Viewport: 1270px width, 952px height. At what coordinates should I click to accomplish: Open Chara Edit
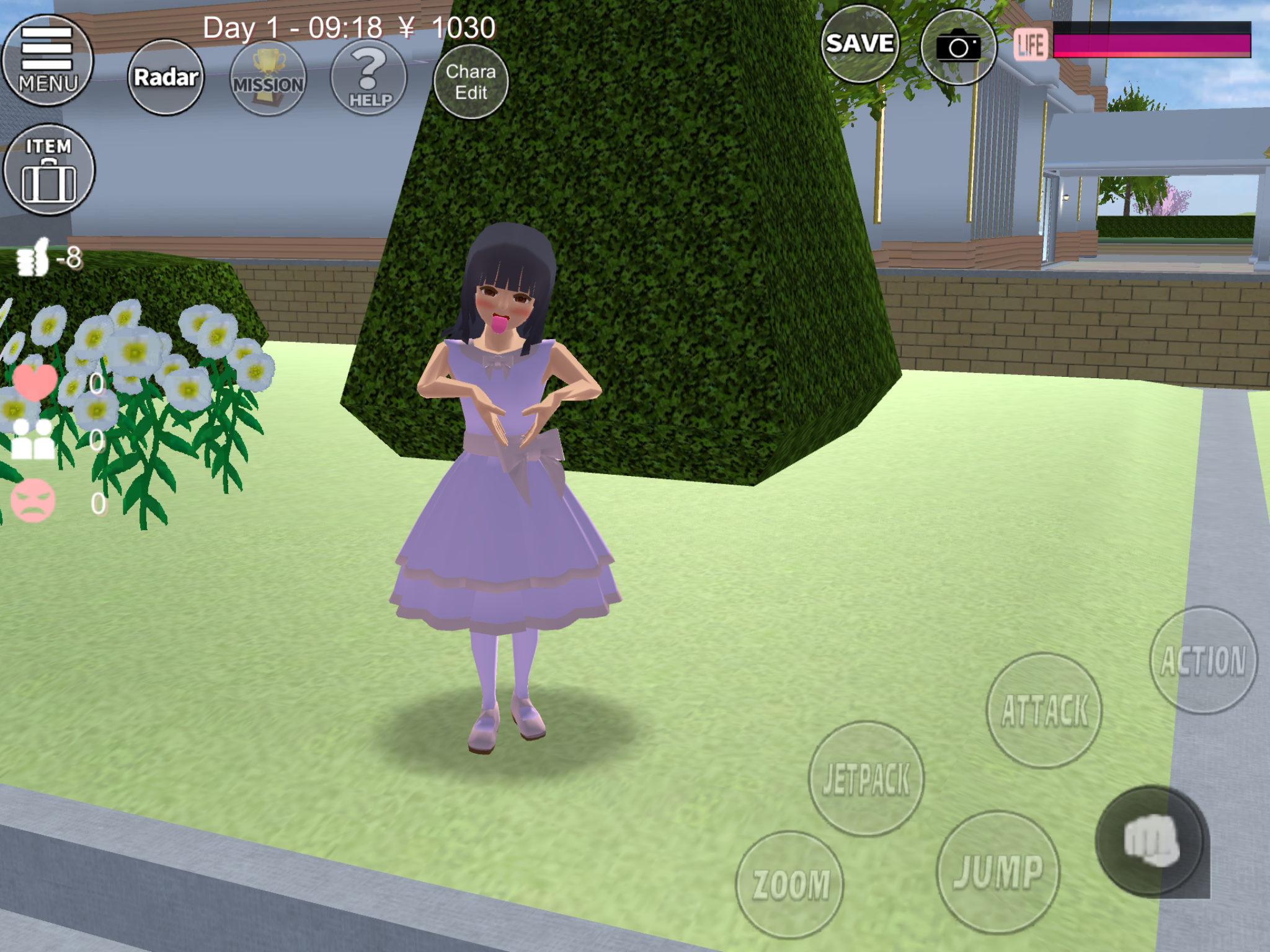point(471,82)
